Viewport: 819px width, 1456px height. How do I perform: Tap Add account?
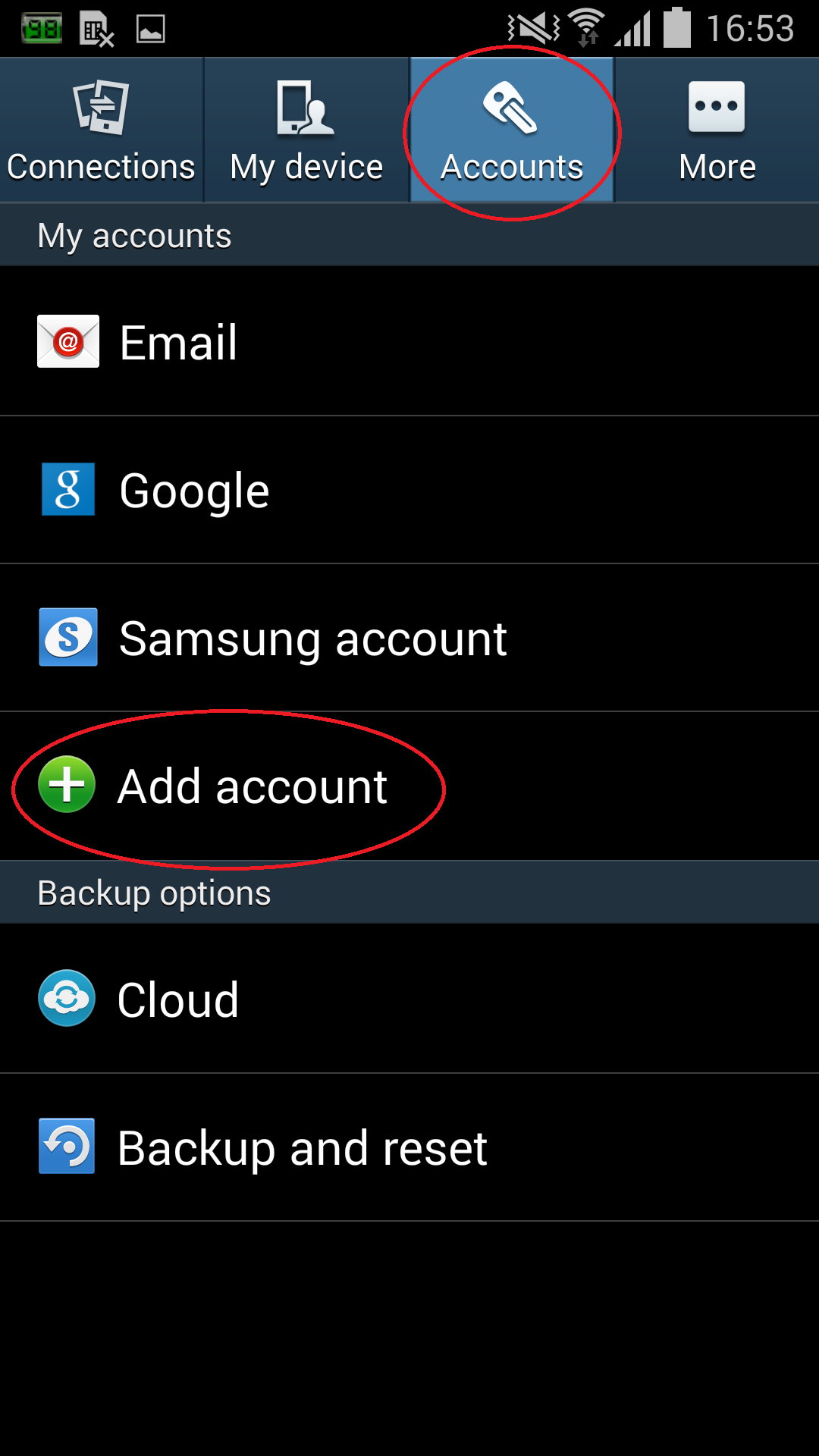click(409, 786)
